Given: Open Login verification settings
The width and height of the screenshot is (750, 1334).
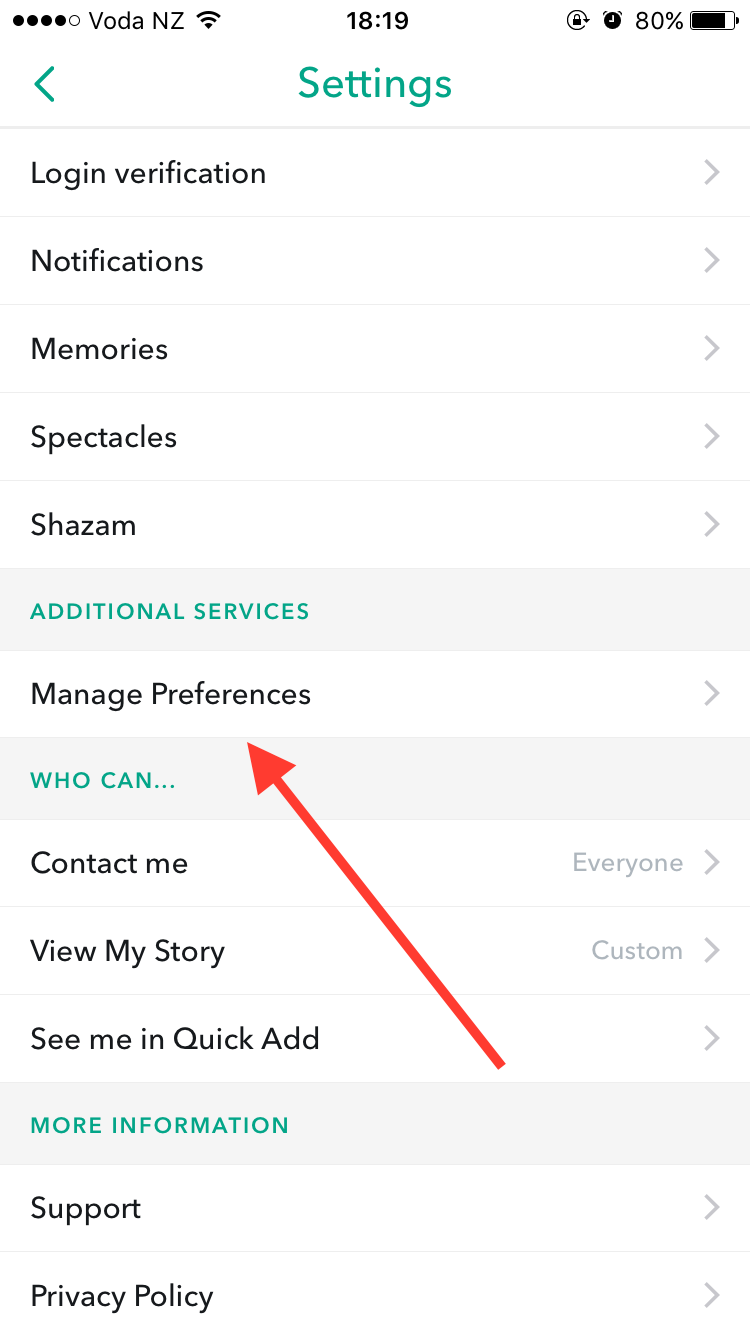Looking at the screenshot, I should (x=375, y=173).
